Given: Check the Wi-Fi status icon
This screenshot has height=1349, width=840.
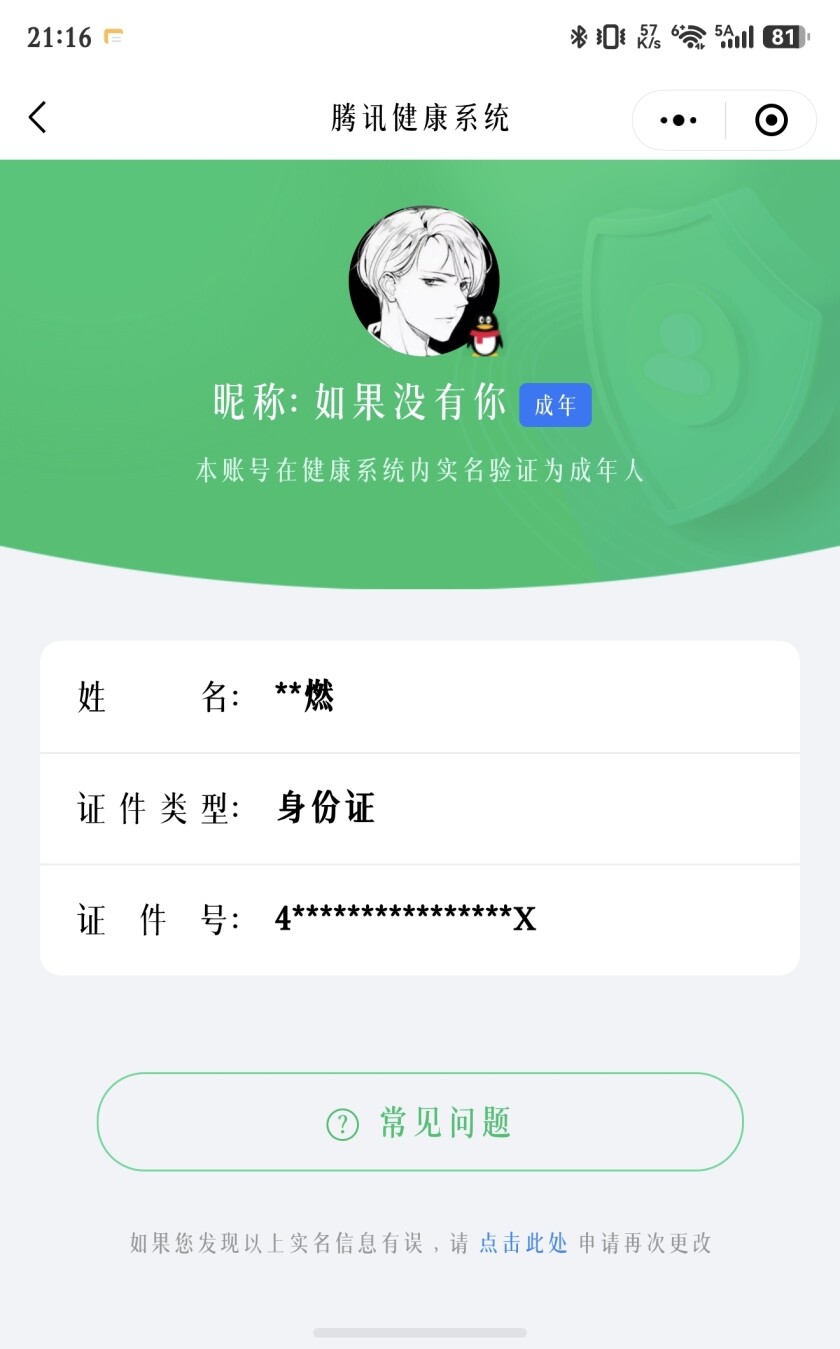Looking at the screenshot, I should pyautogui.click(x=688, y=36).
